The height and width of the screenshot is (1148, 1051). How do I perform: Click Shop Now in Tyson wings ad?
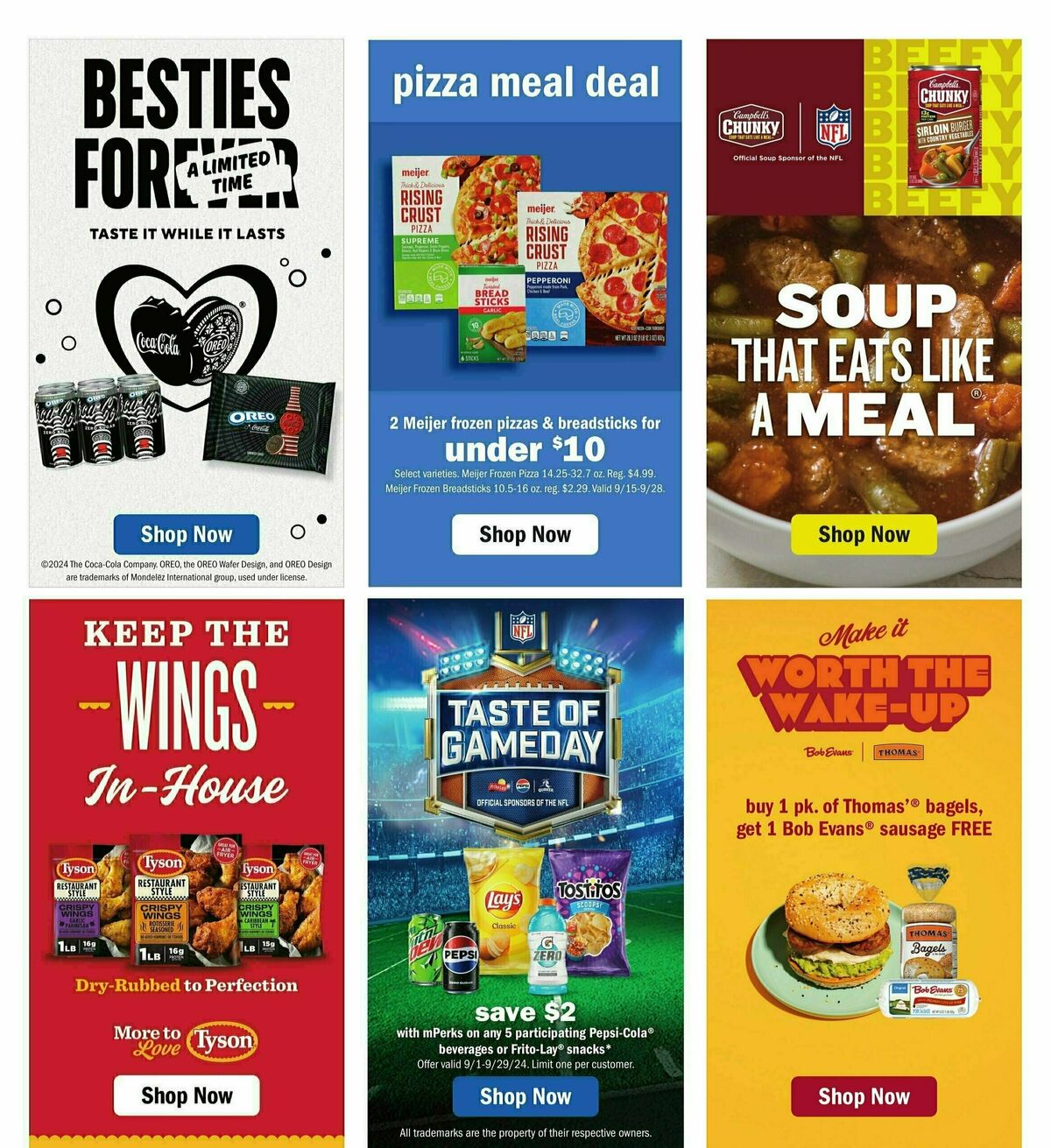[186, 1095]
